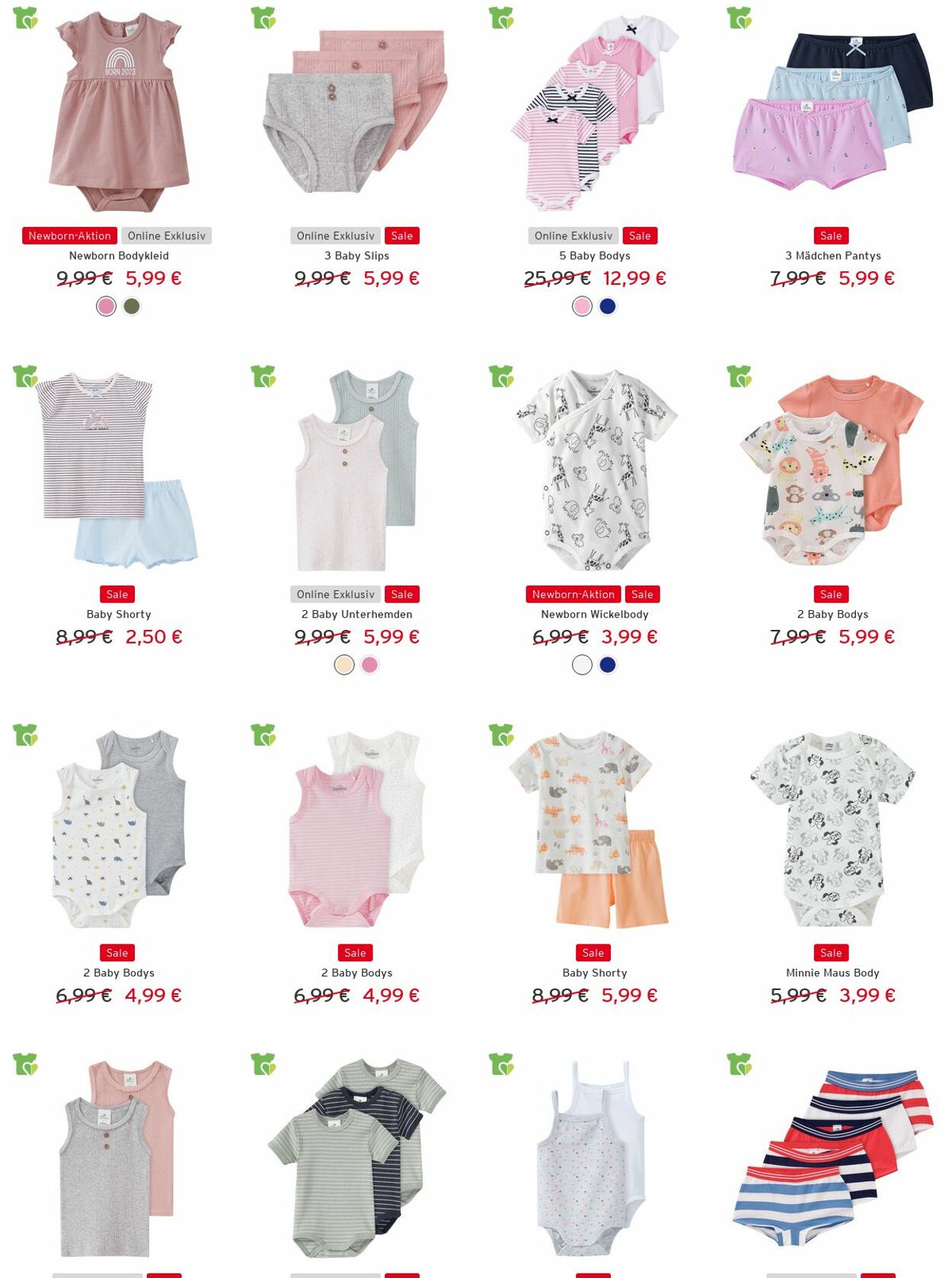Pick pink color for 2 Baby Unterhemden
Image resolution: width=952 pixels, height=1278 pixels.
coord(370,665)
